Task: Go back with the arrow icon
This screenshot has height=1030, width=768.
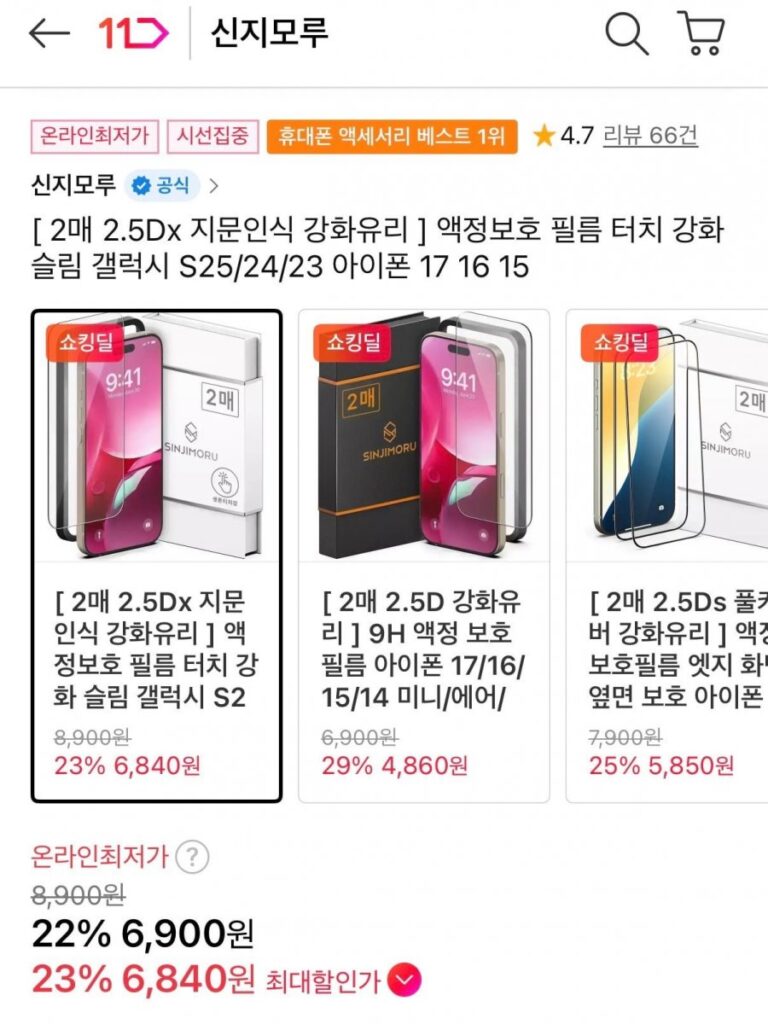Action: pos(49,34)
